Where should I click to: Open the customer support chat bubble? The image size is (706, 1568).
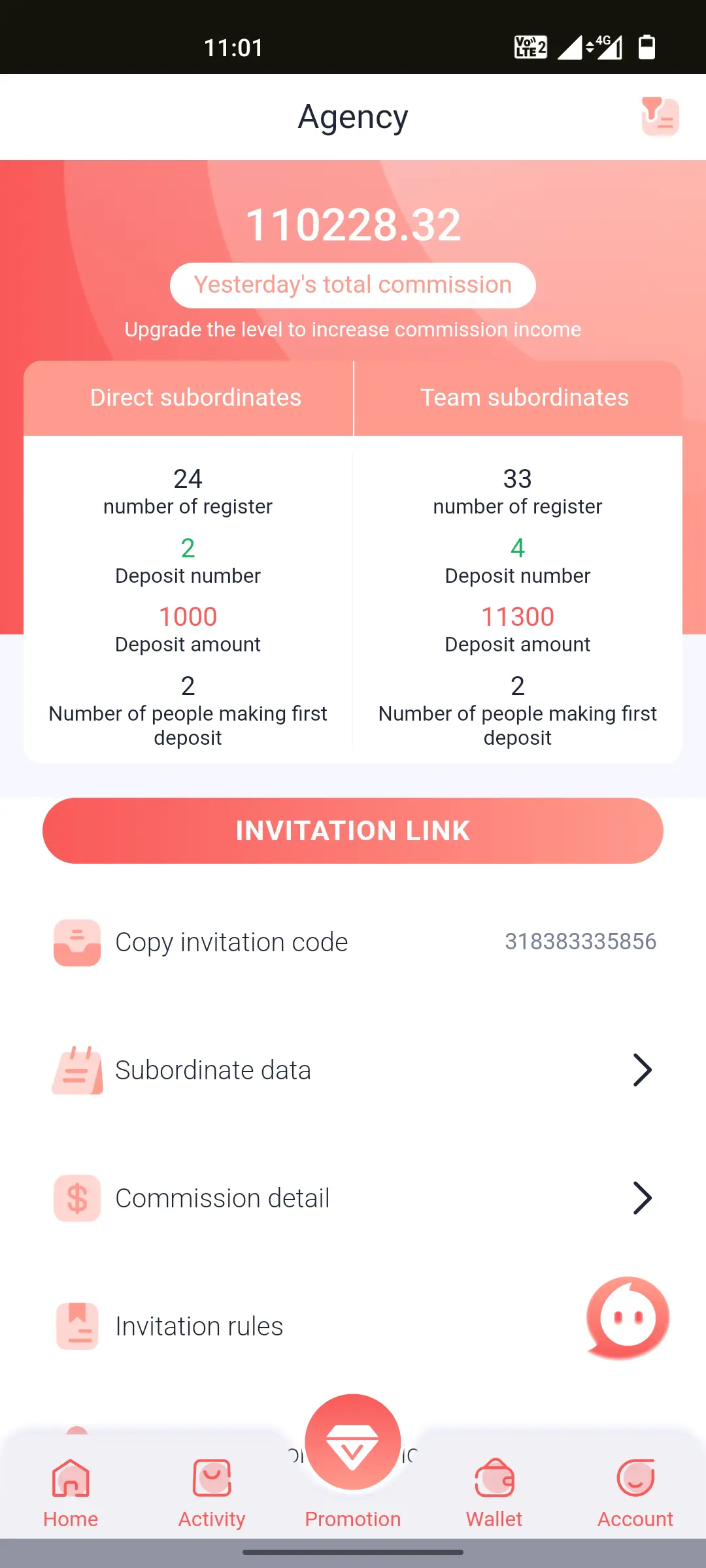tap(628, 1318)
